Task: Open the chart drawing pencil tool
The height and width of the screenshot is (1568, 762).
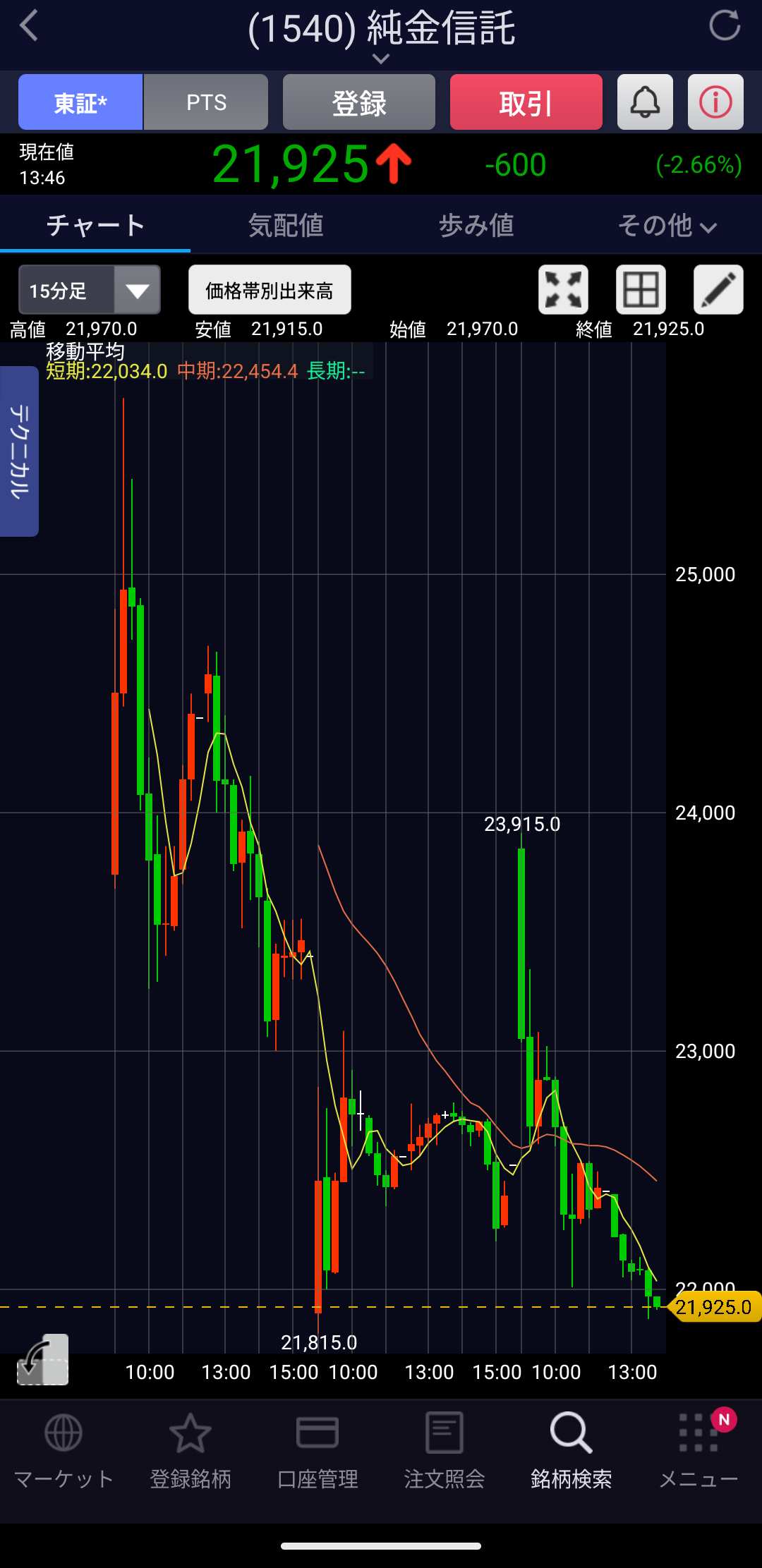Action: click(718, 290)
